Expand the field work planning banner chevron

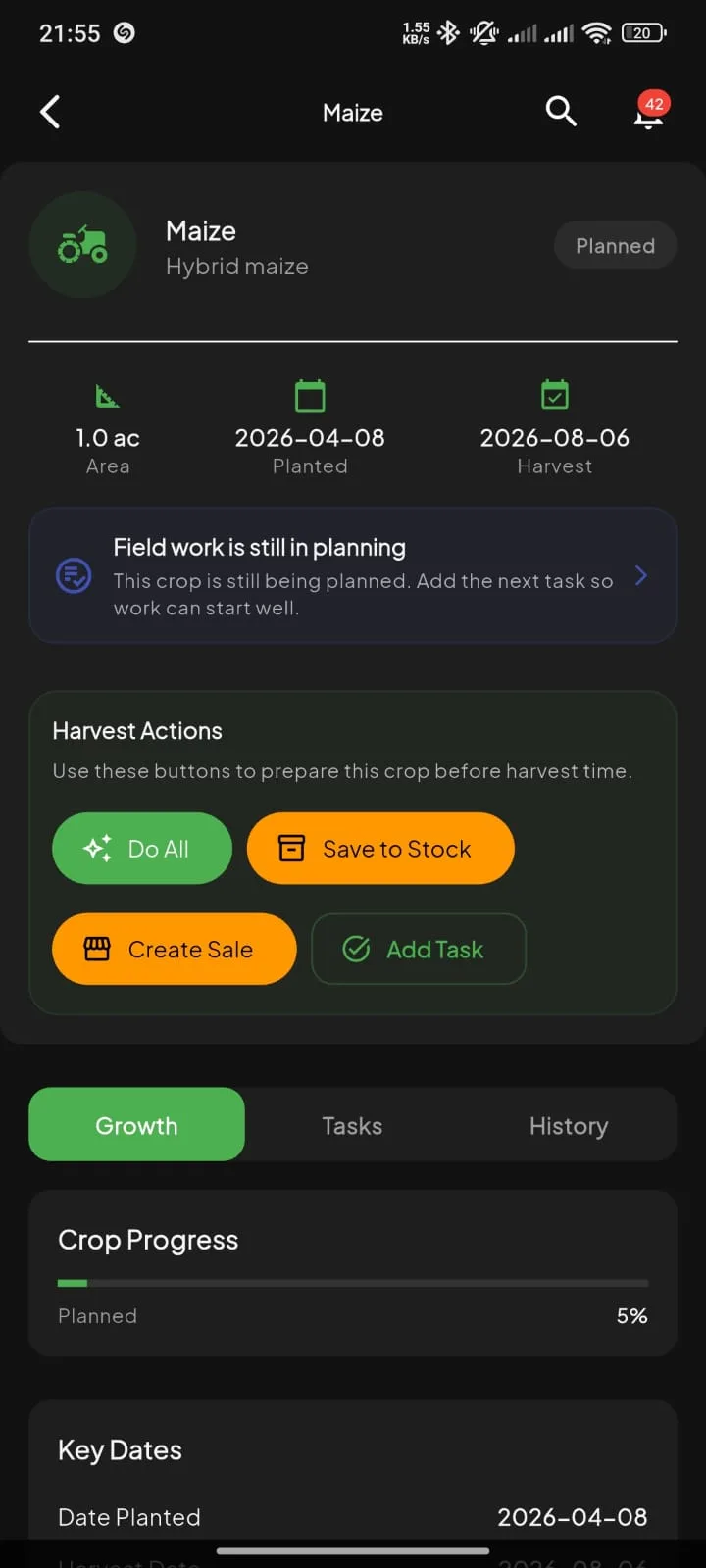click(x=640, y=575)
